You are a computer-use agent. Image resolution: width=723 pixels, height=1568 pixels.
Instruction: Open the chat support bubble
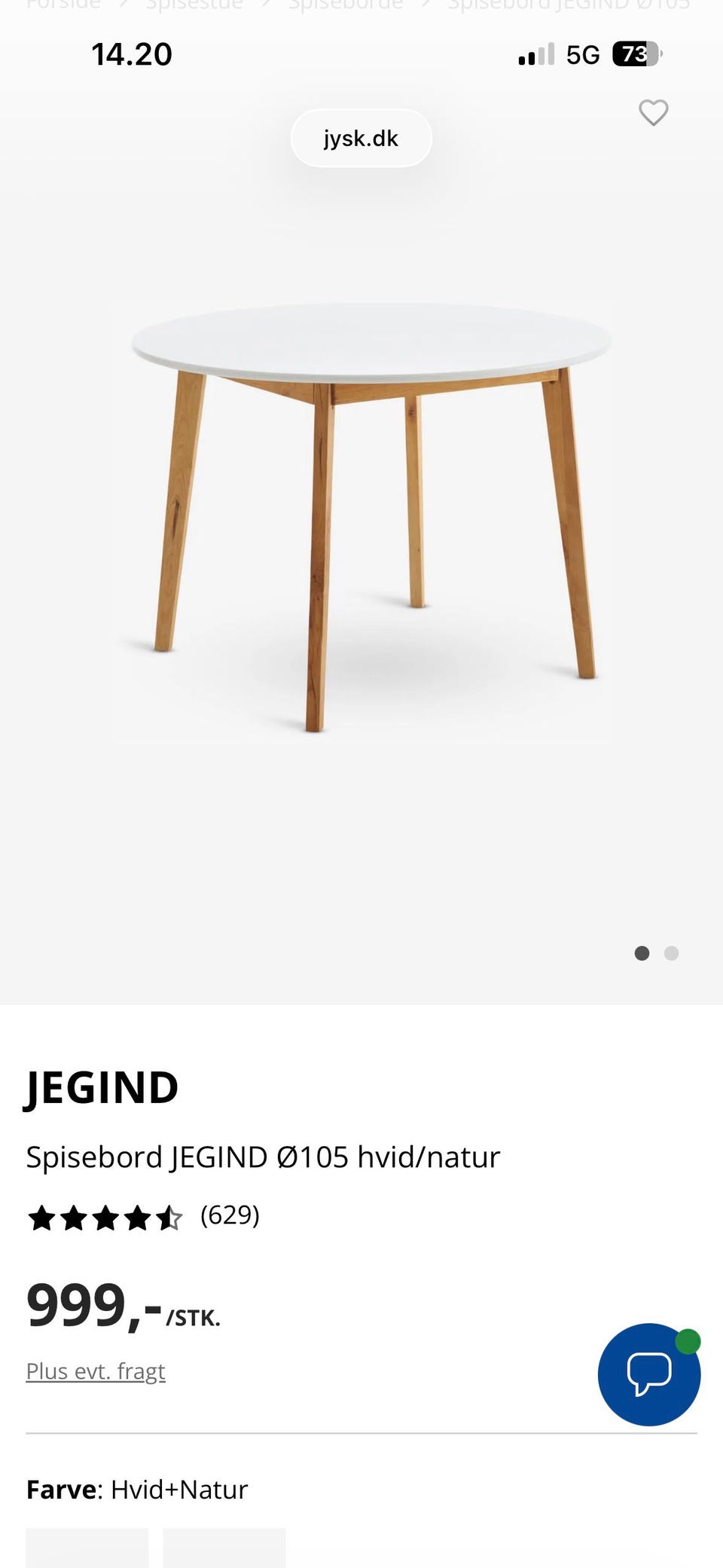click(x=648, y=1374)
